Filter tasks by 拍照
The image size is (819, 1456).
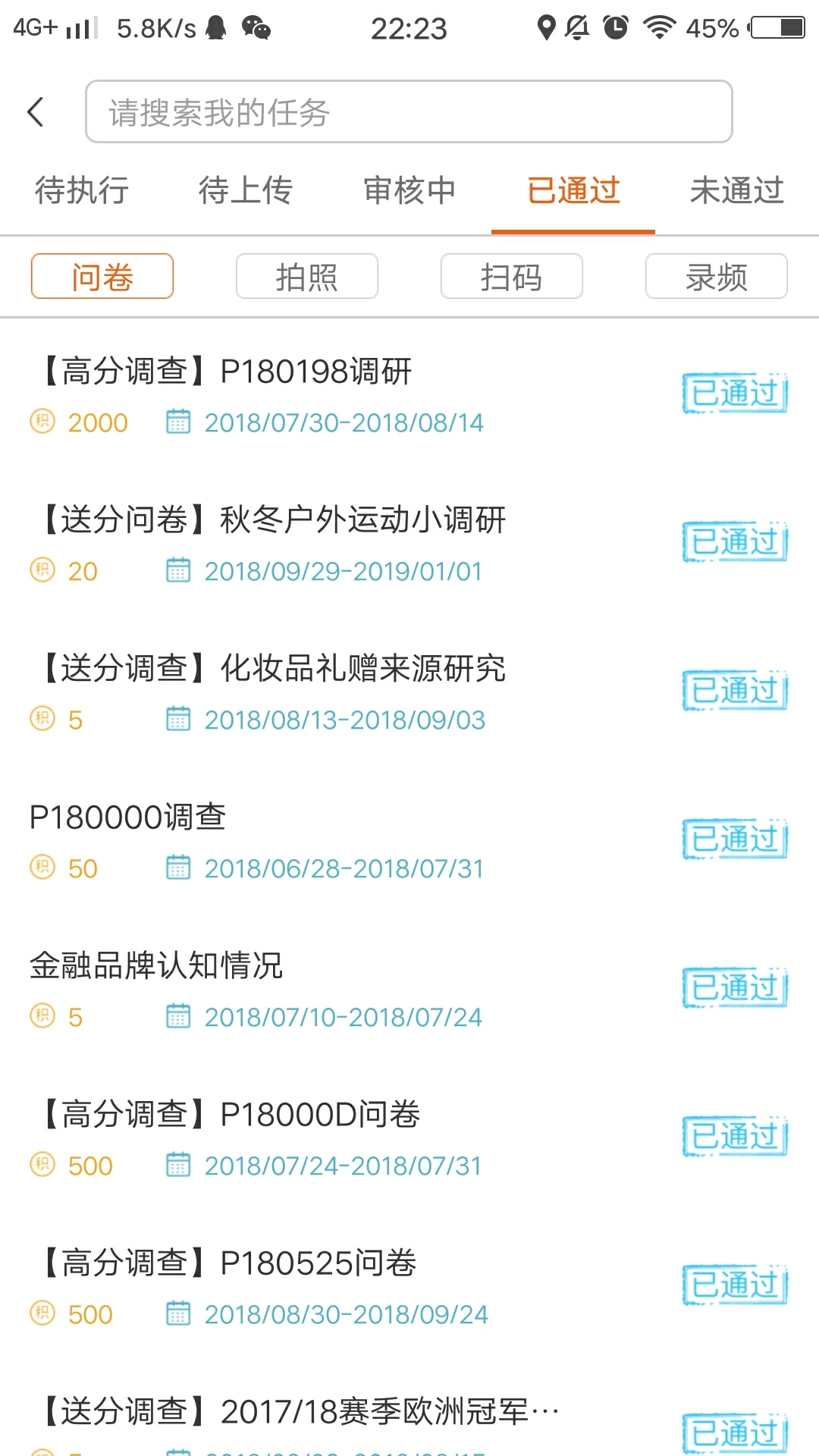(307, 276)
